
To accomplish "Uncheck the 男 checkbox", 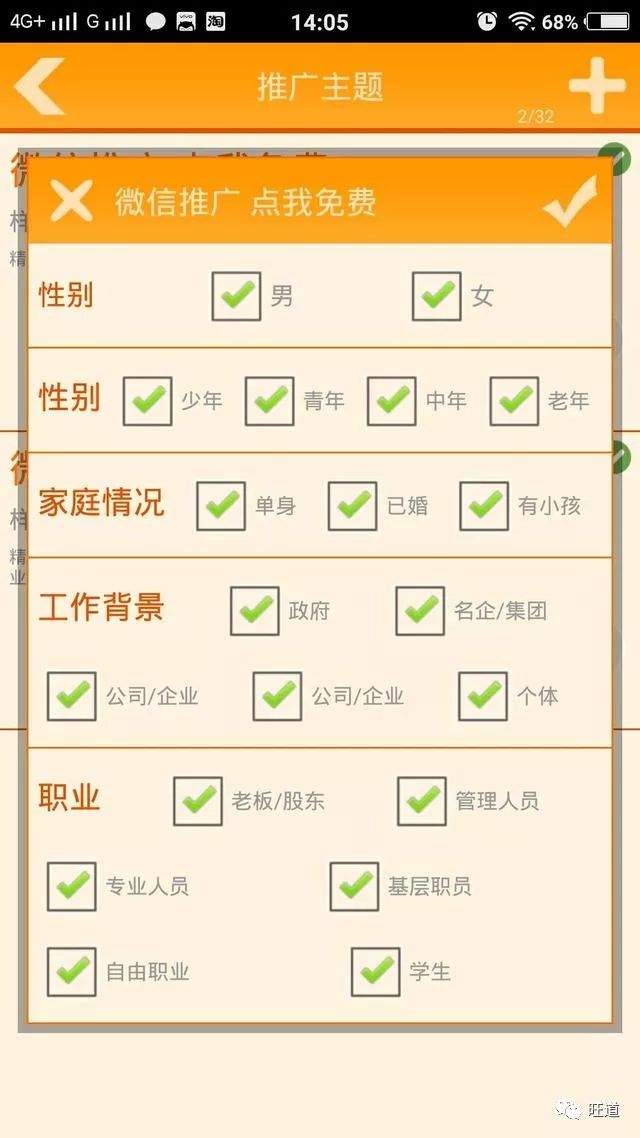I will [x=236, y=296].
